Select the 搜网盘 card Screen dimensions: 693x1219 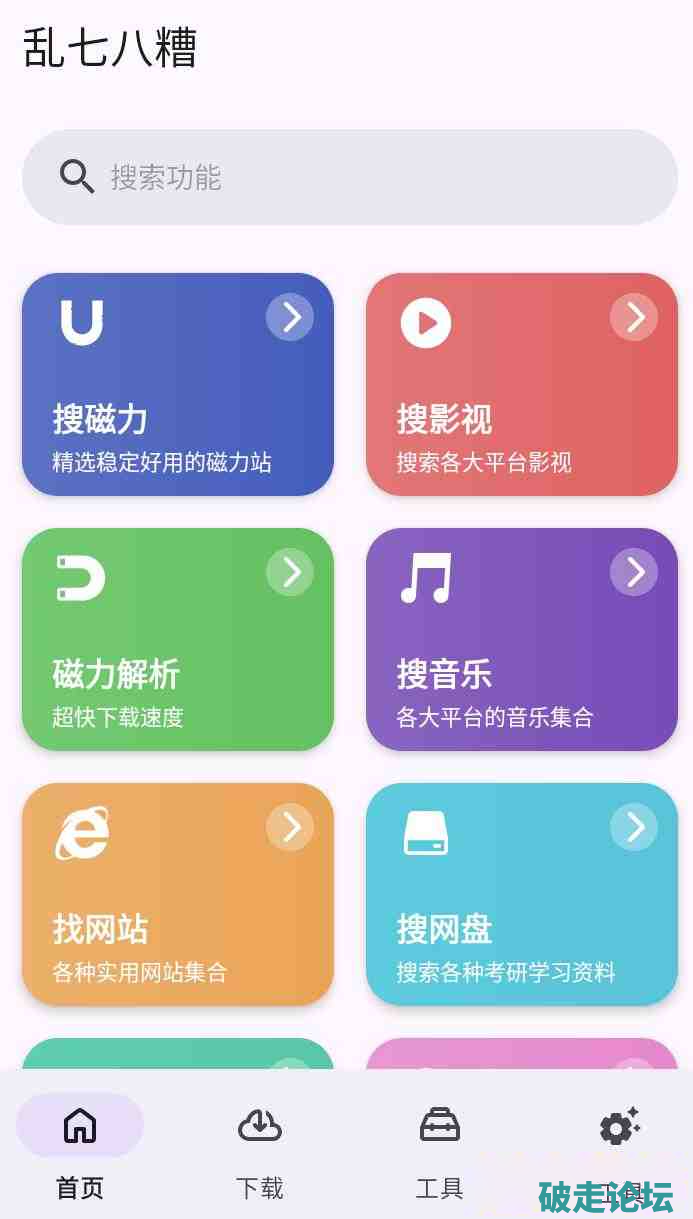click(522, 895)
